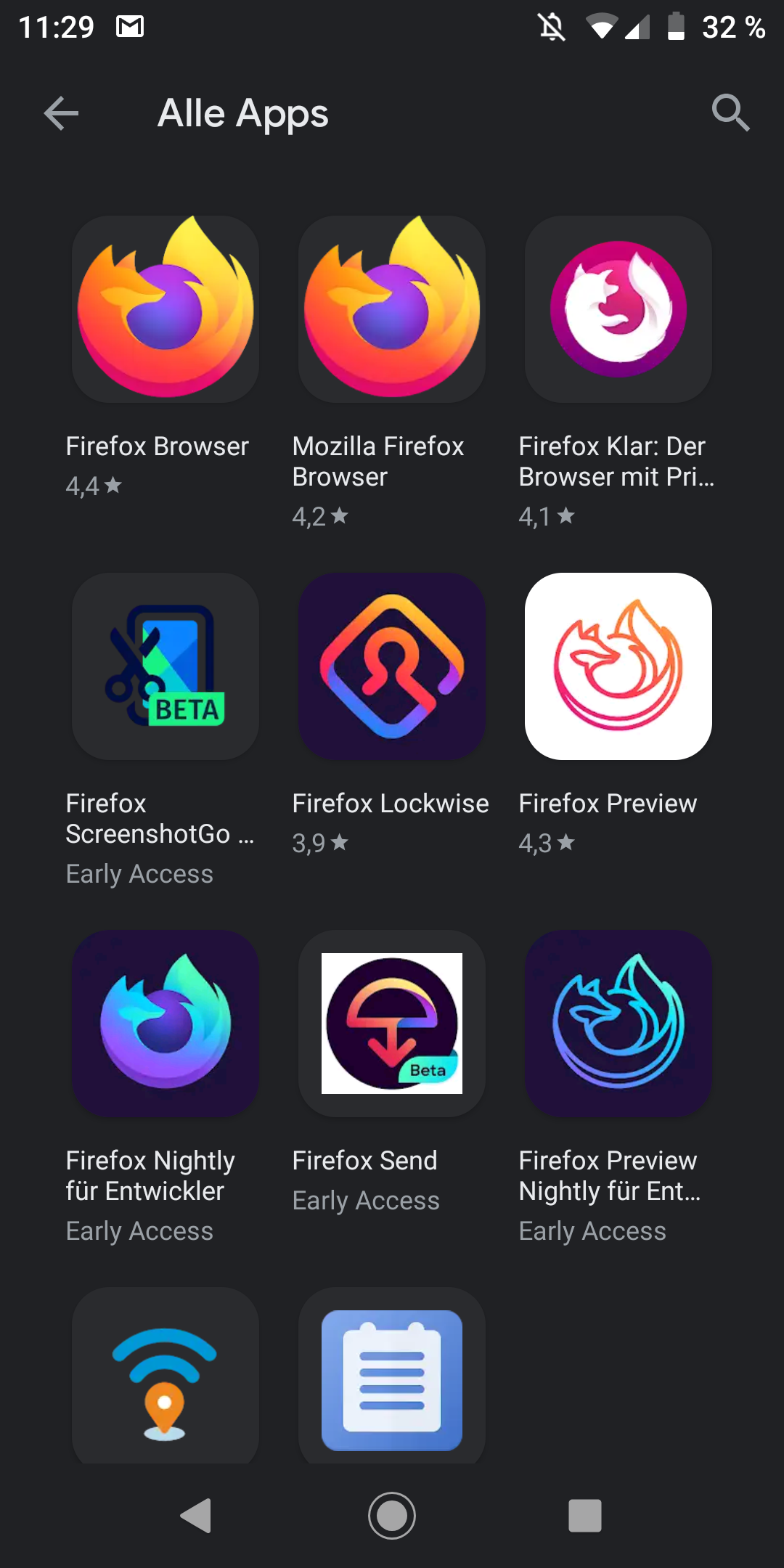This screenshot has height=1568, width=784.
Task: Open the app with the notepad icon
Action: click(392, 1376)
